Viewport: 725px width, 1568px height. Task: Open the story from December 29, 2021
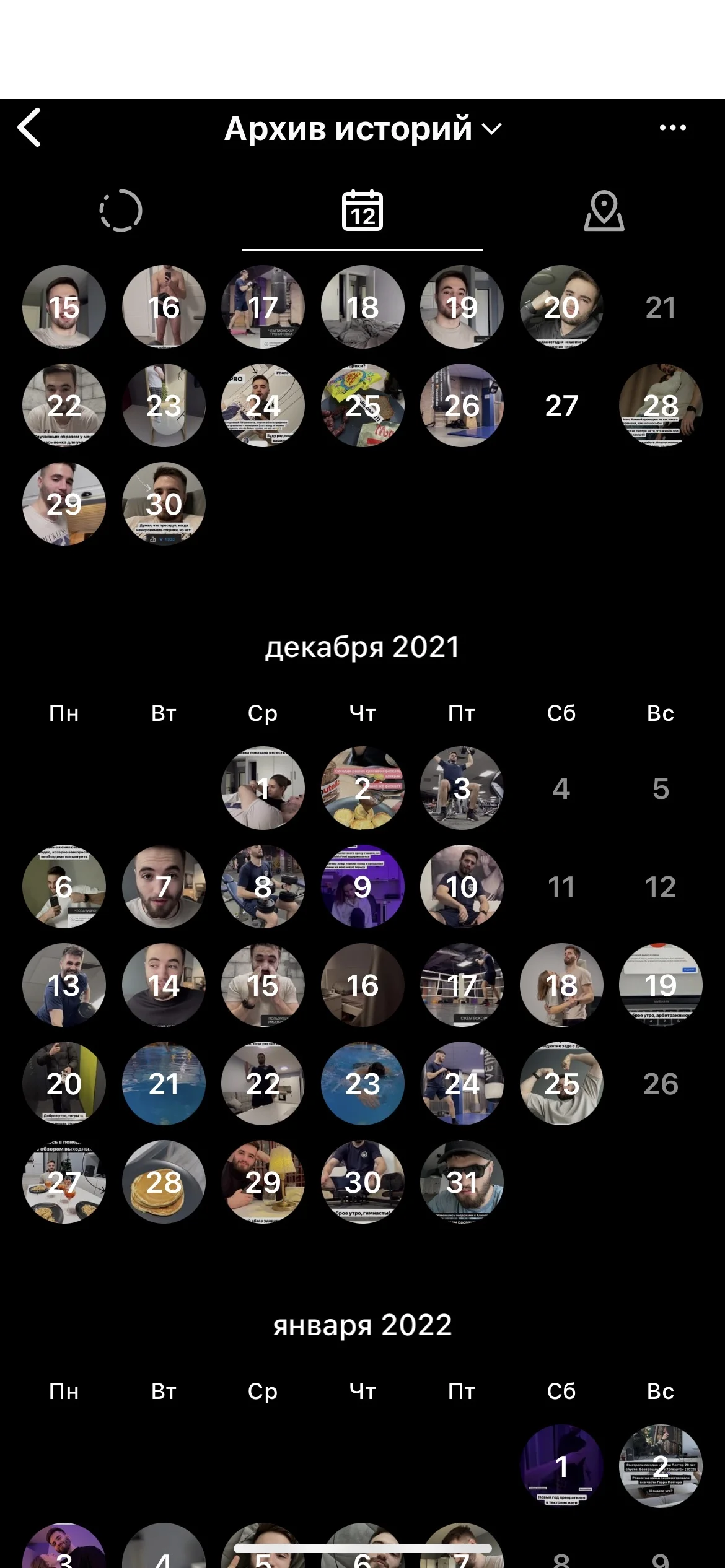click(x=263, y=1182)
